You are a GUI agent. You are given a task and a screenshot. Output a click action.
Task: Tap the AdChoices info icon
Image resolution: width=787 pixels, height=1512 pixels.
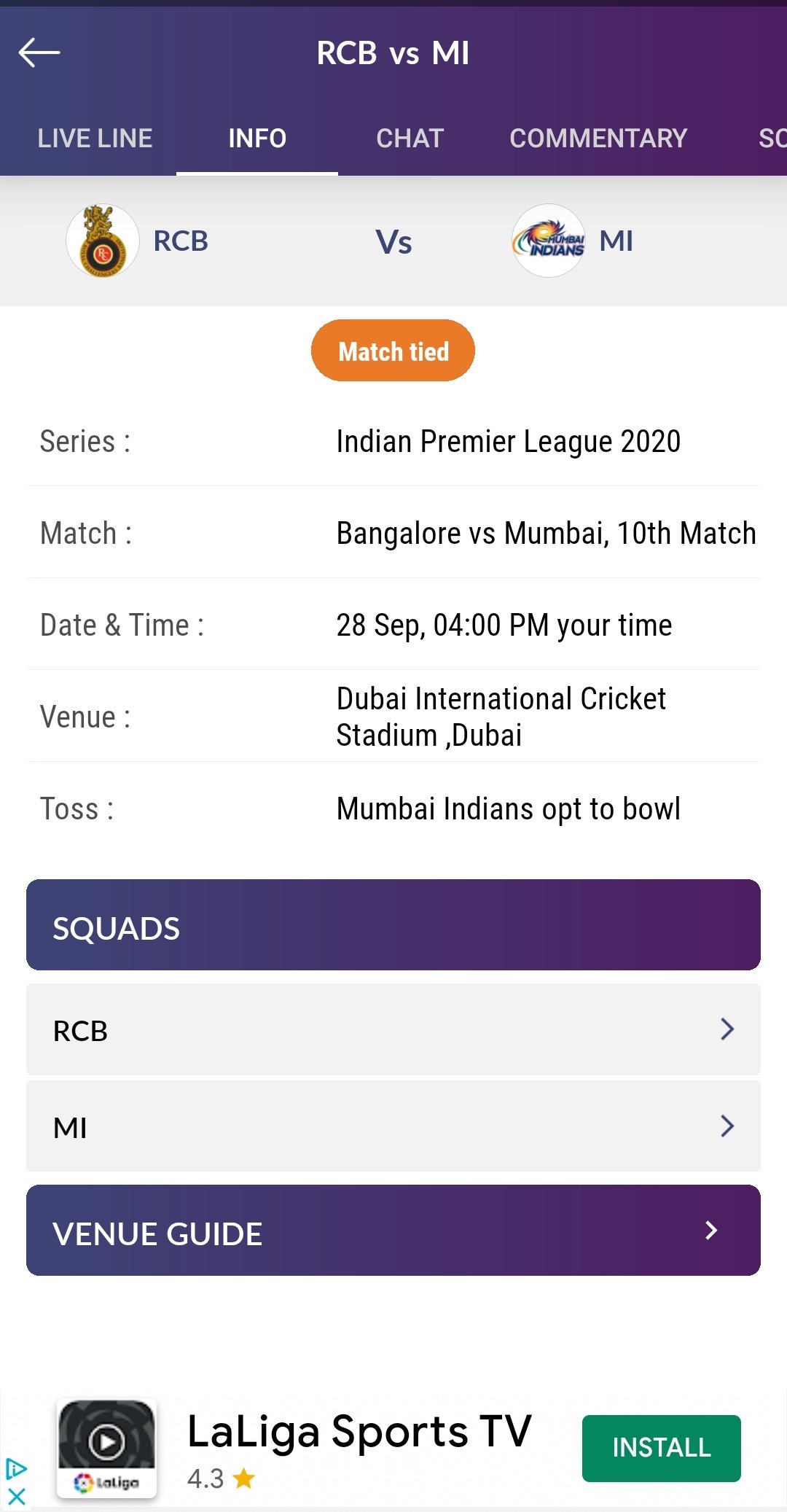coord(16,1469)
